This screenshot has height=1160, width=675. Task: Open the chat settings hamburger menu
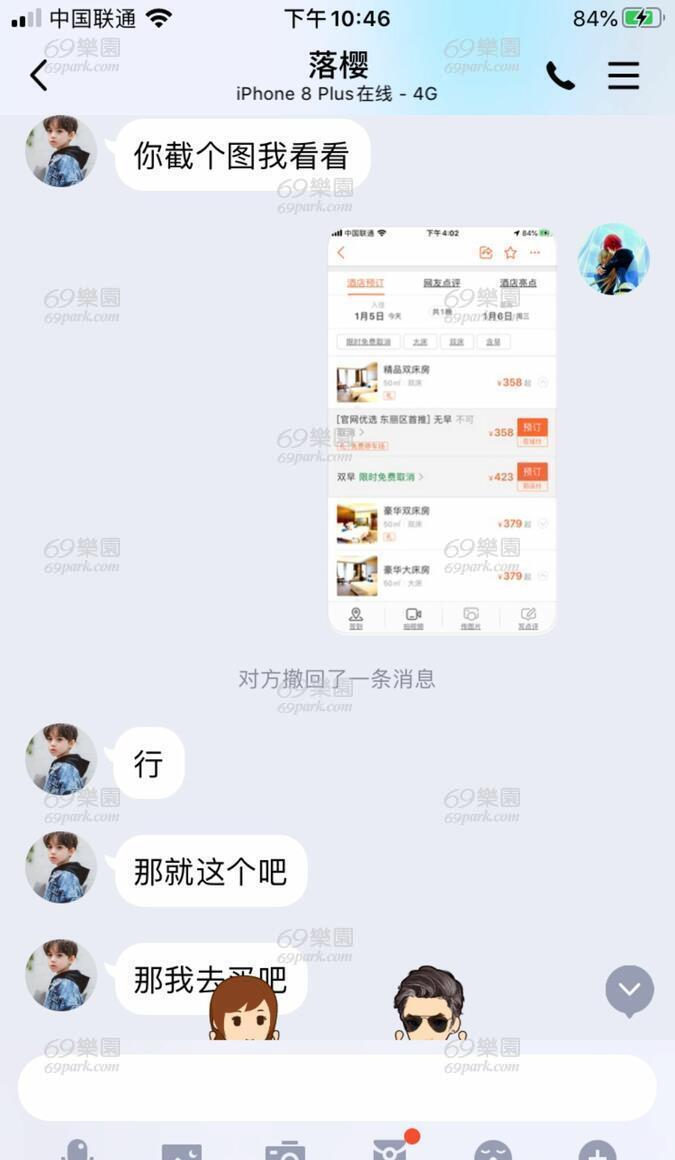(623, 75)
